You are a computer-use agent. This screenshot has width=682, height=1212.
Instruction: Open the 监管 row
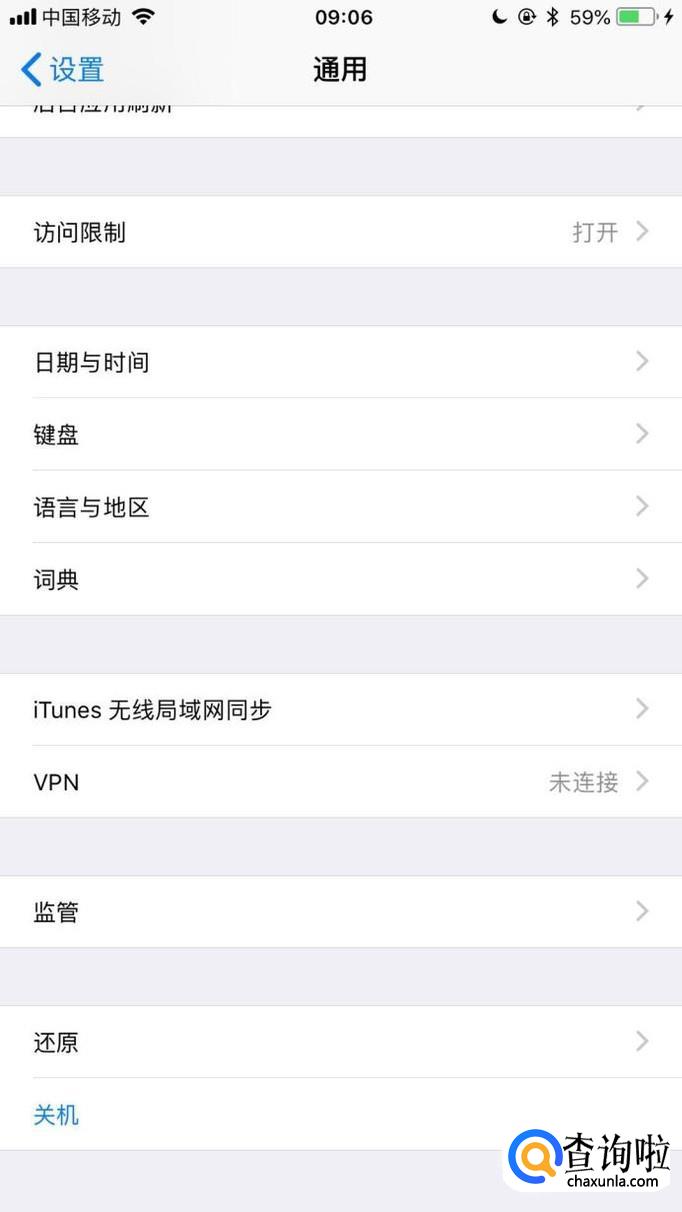tap(340, 912)
